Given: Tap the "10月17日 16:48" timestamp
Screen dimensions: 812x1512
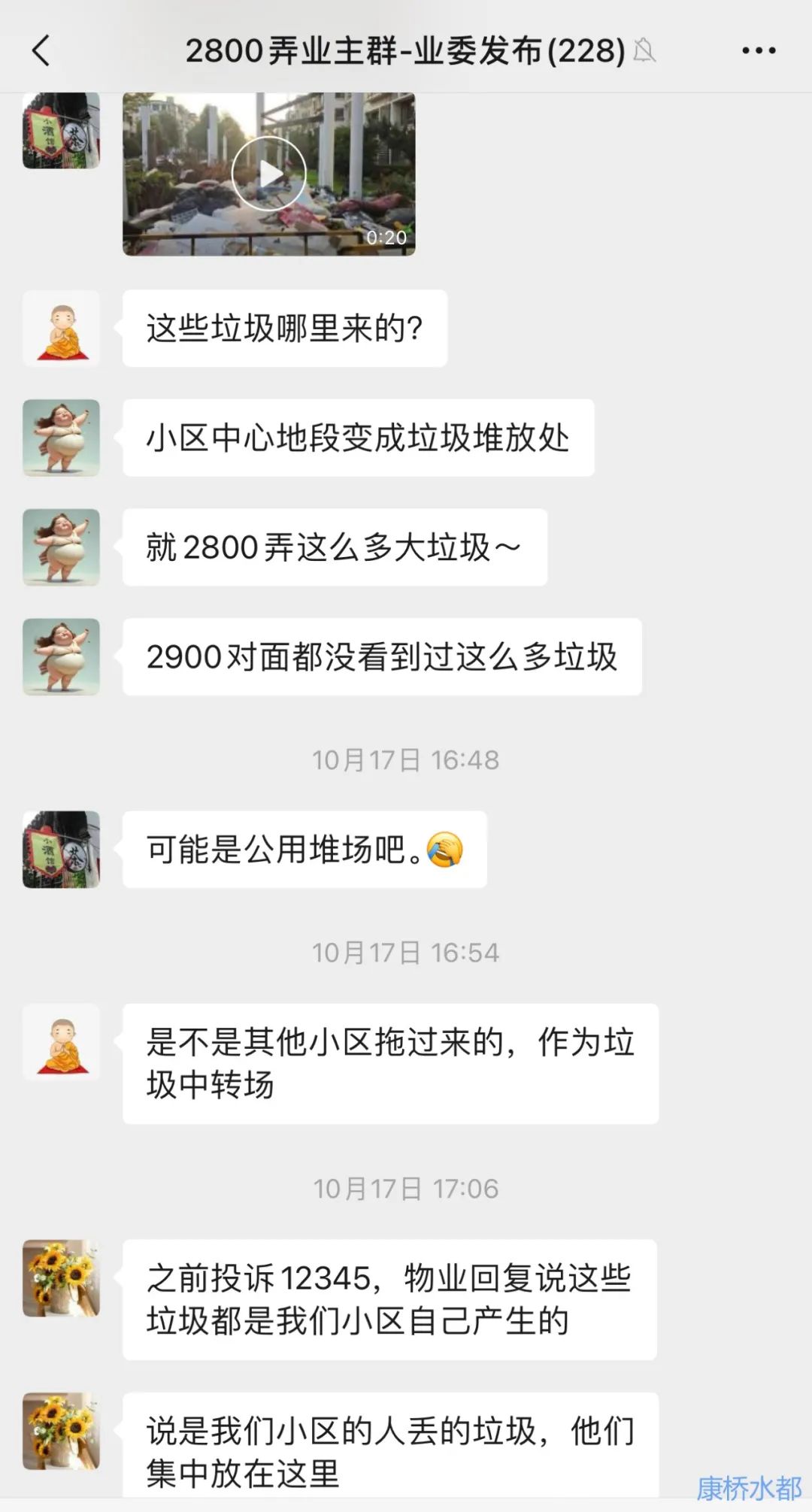Looking at the screenshot, I should point(406,760).
